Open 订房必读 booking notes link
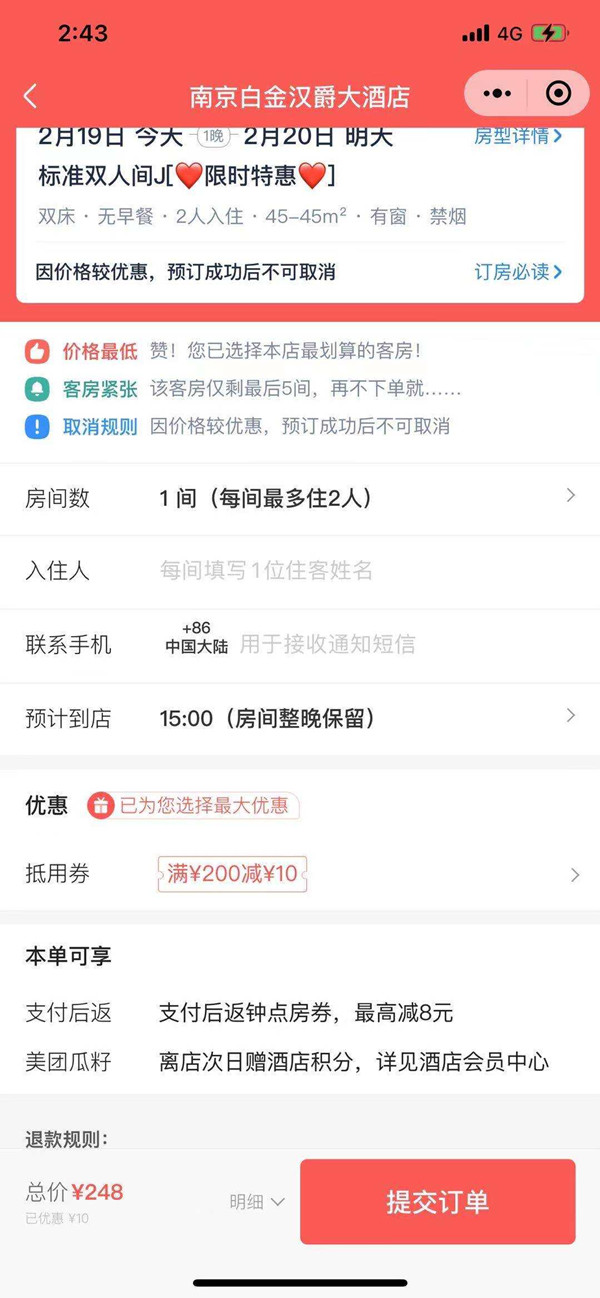This screenshot has width=600, height=1298. (518, 271)
